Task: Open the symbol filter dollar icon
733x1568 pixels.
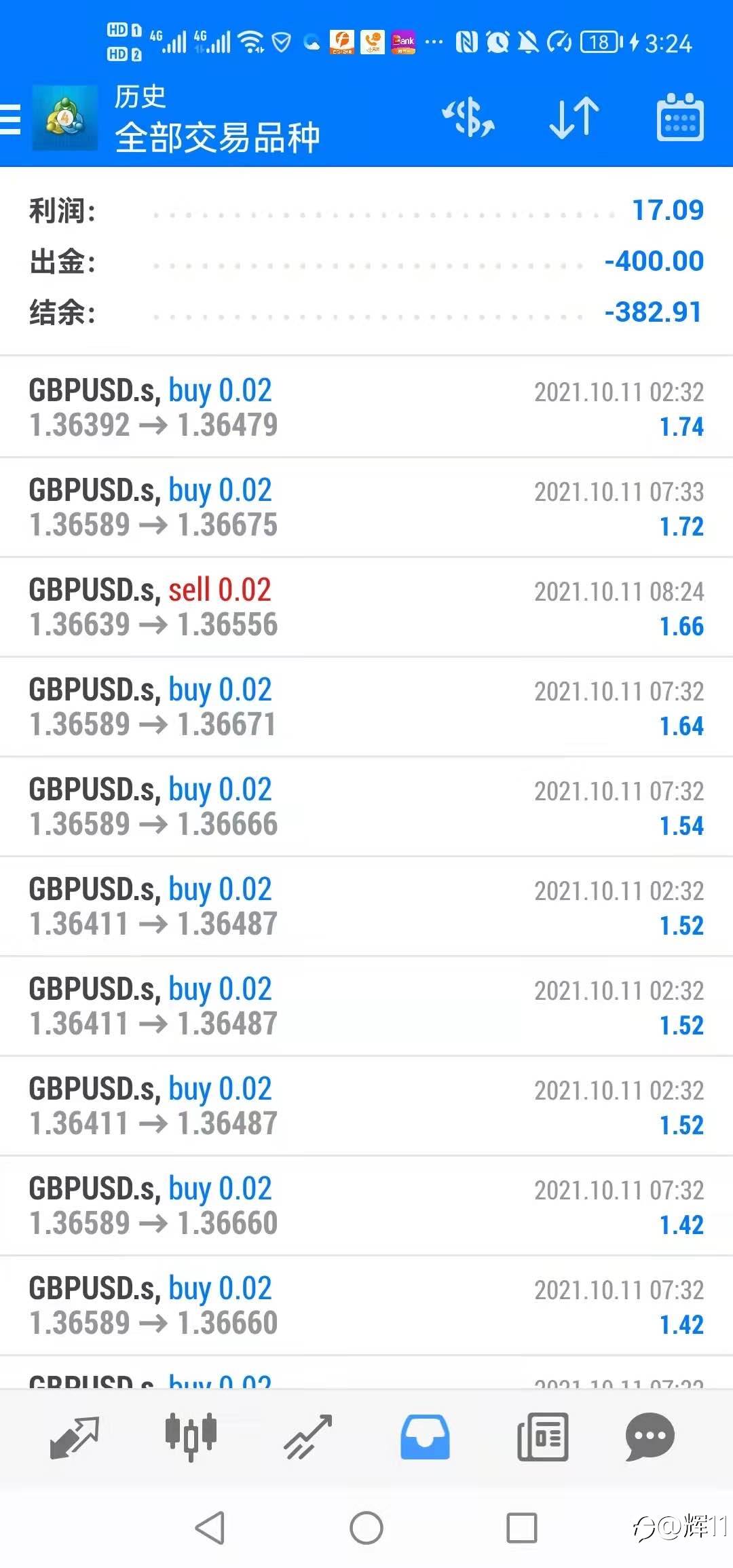Action: click(468, 117)
